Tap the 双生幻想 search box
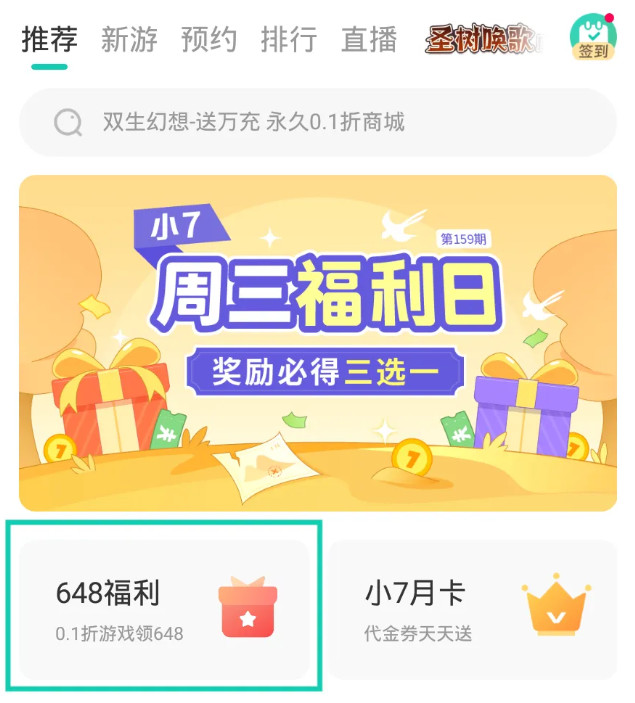 [x=317, y=123]
